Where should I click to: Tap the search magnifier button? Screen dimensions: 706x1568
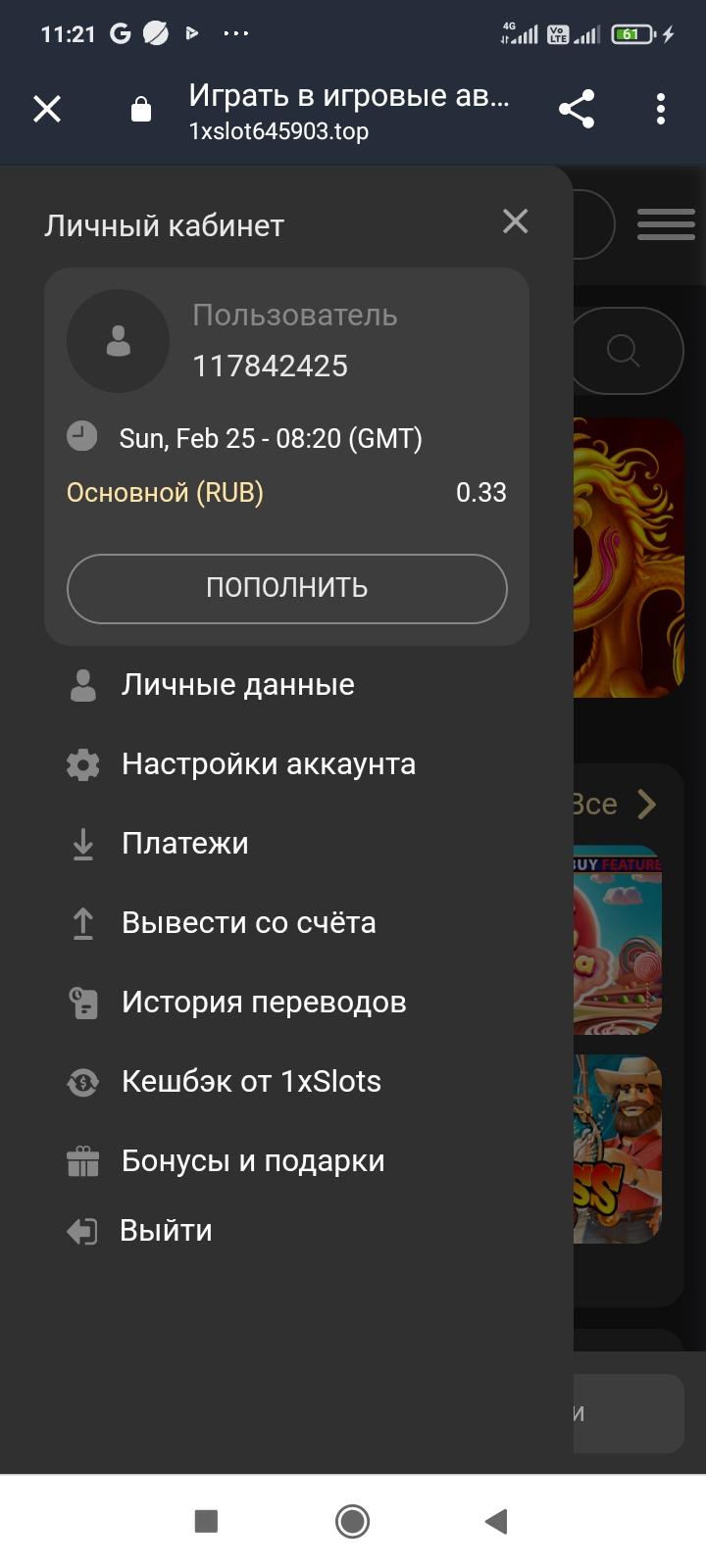point(625,350)
